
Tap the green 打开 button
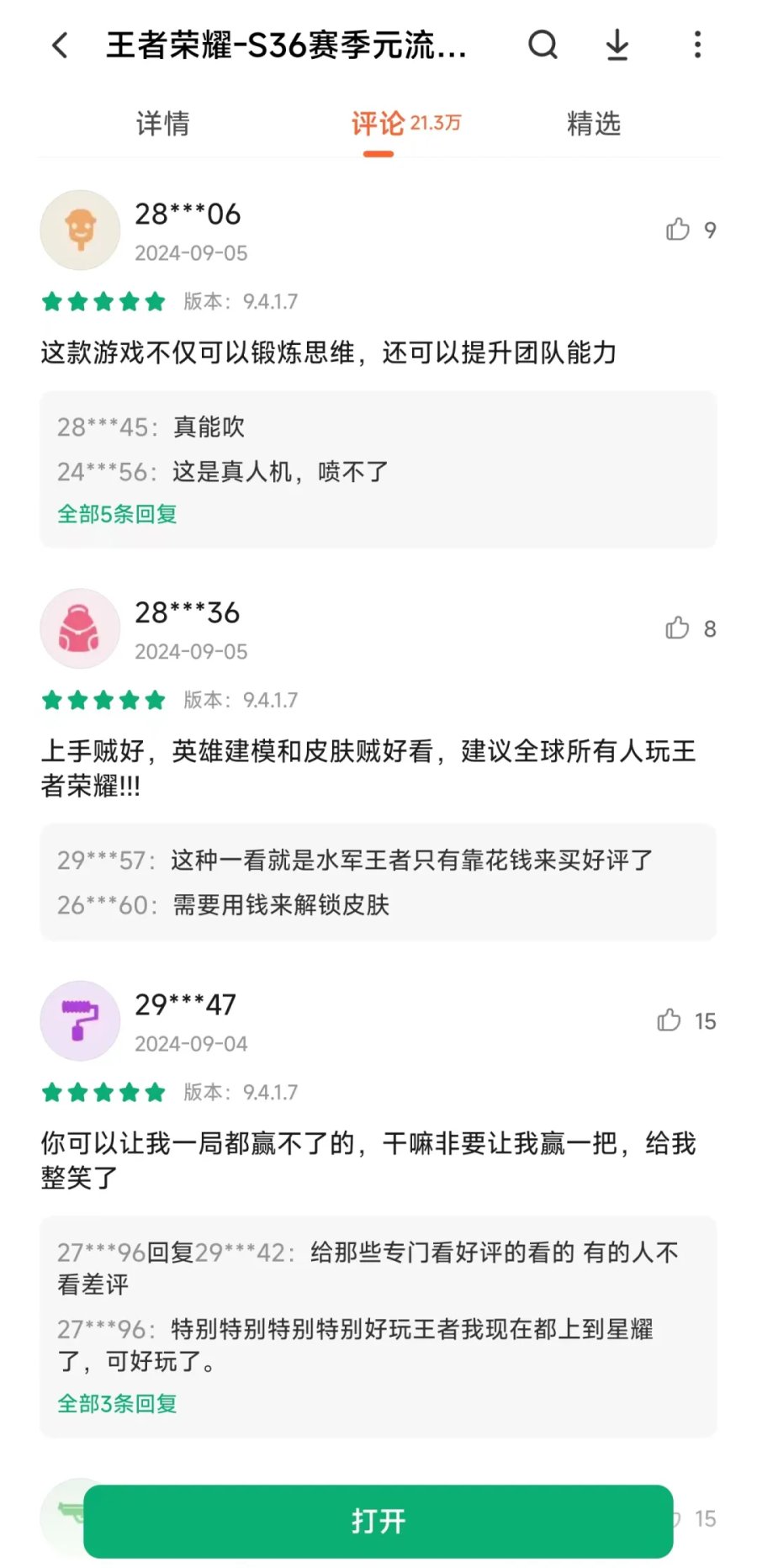pos(378,1521)
